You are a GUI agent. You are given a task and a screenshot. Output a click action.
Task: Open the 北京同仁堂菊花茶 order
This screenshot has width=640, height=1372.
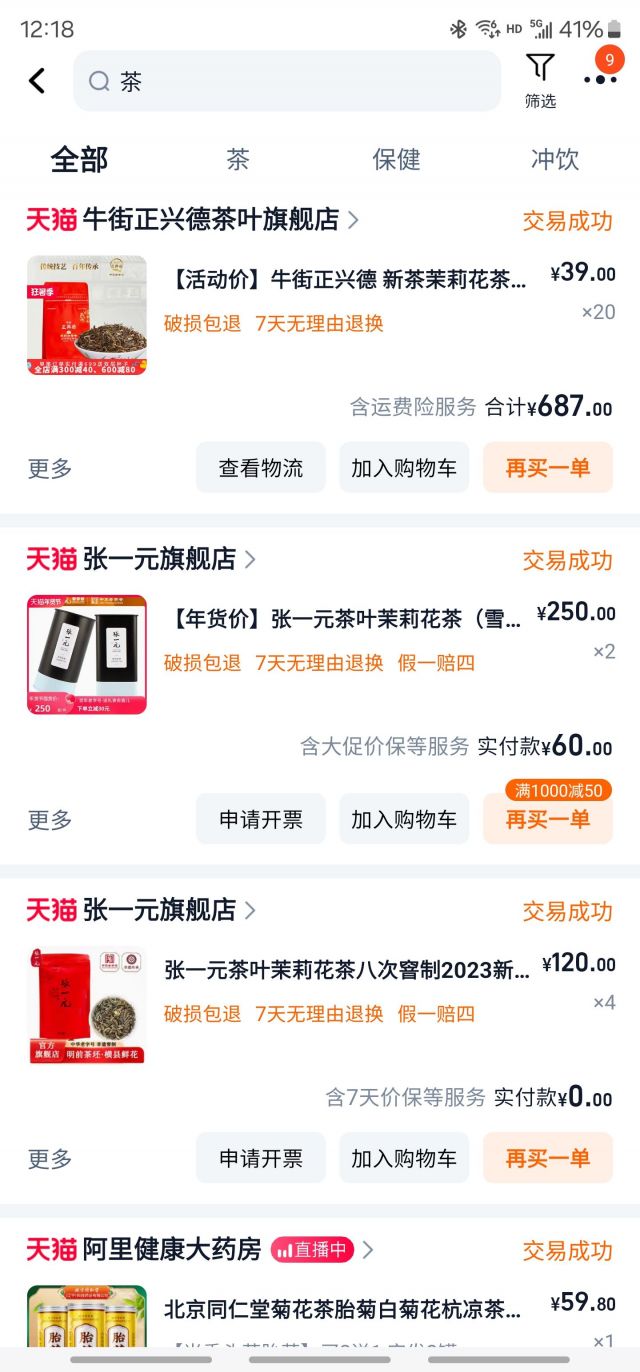click(342, 1309)
